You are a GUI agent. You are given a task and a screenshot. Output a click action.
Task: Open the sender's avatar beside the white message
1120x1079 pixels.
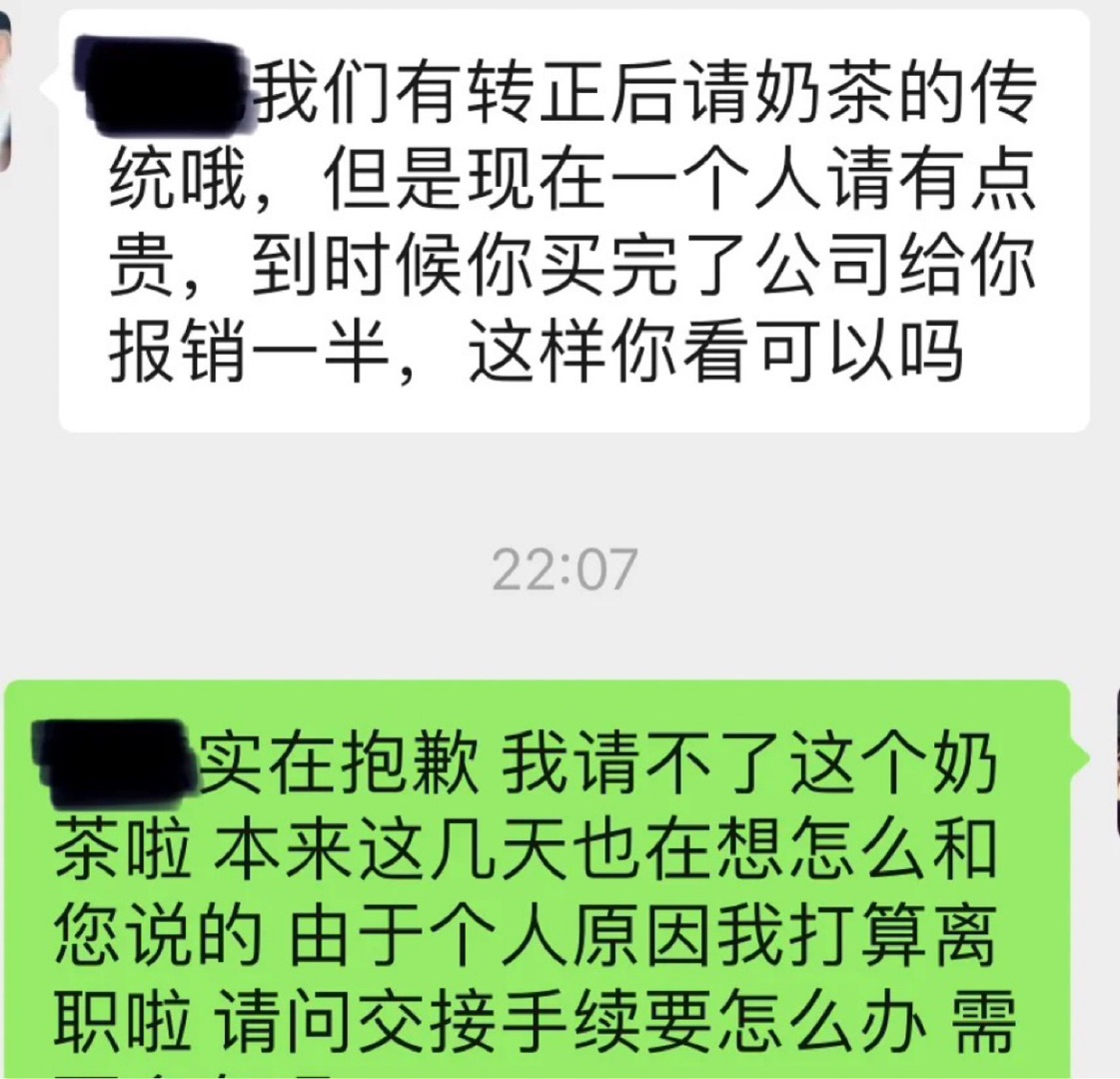5,90
